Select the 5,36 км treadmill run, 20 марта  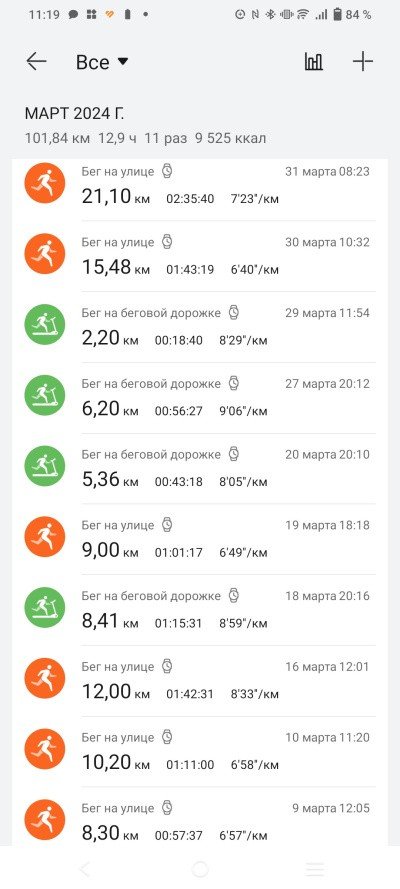coord(200,468)
